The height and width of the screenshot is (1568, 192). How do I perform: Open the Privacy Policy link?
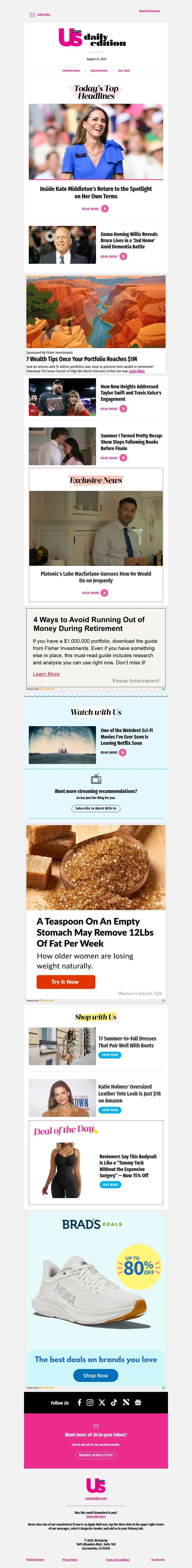tap(70, 1560)
